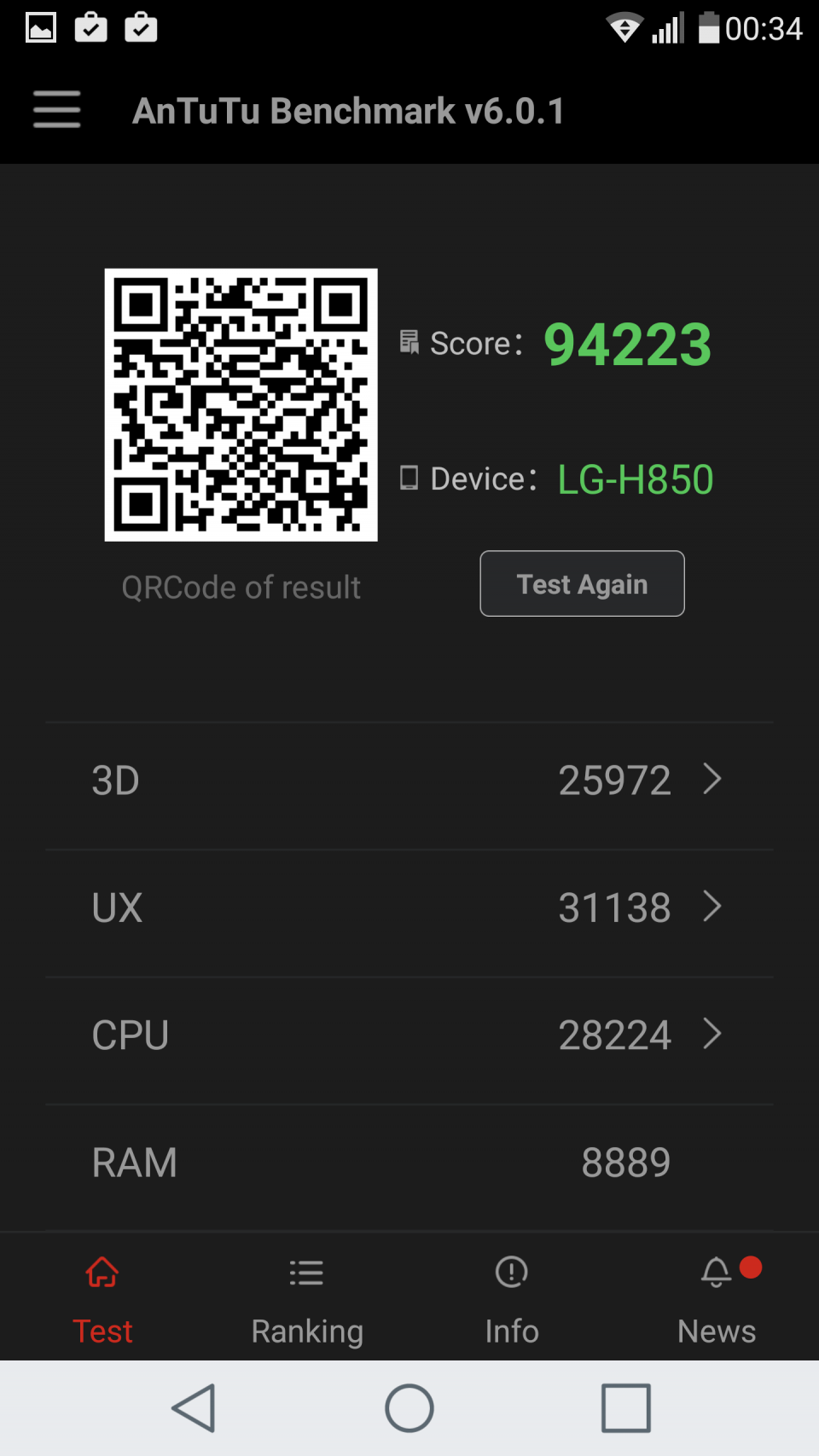The image size is (819, 1456).
Task: Tap the Test Again button
Action: coord(582,583)
